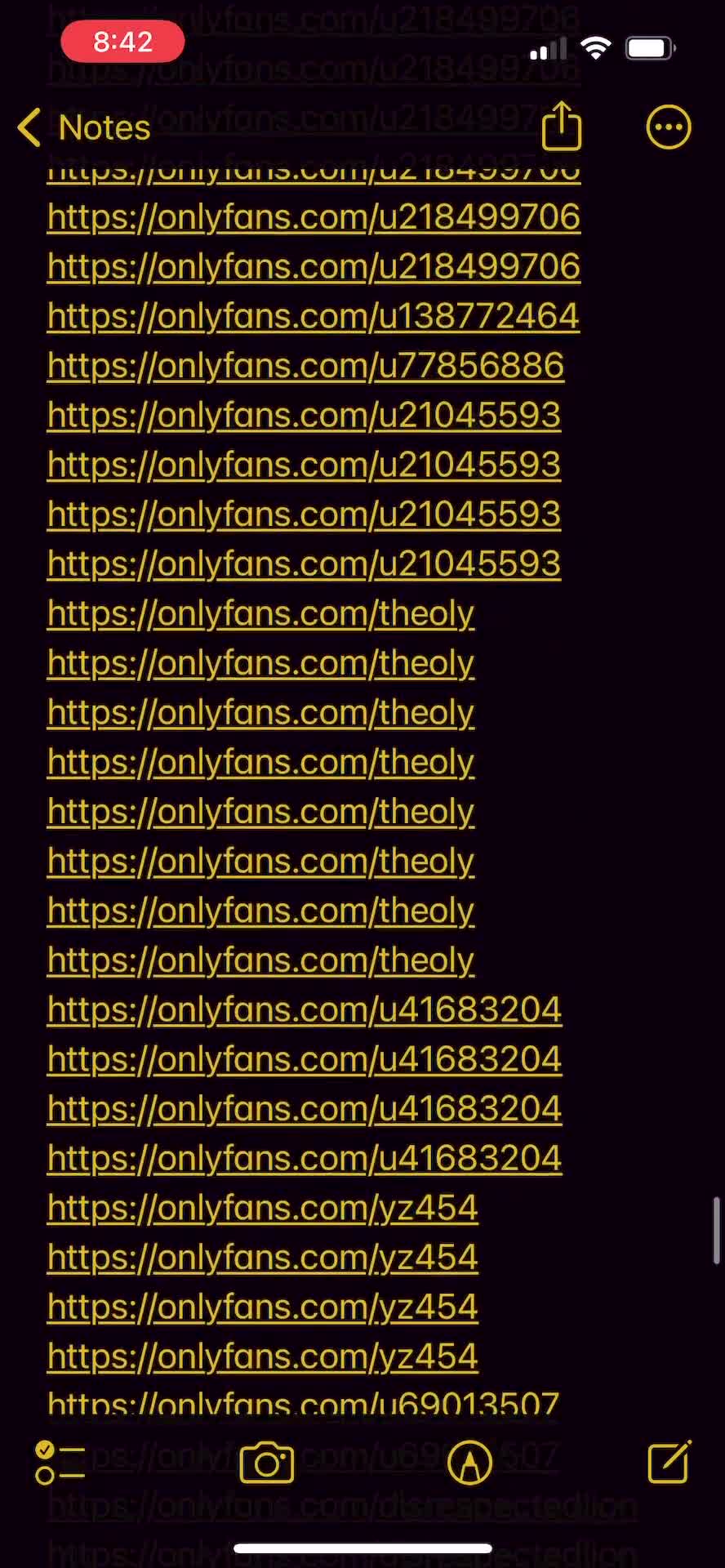The height and width of the screenshot is (1568, 725).
Task: Open the camera attachment options
Action: point(267,1462)
